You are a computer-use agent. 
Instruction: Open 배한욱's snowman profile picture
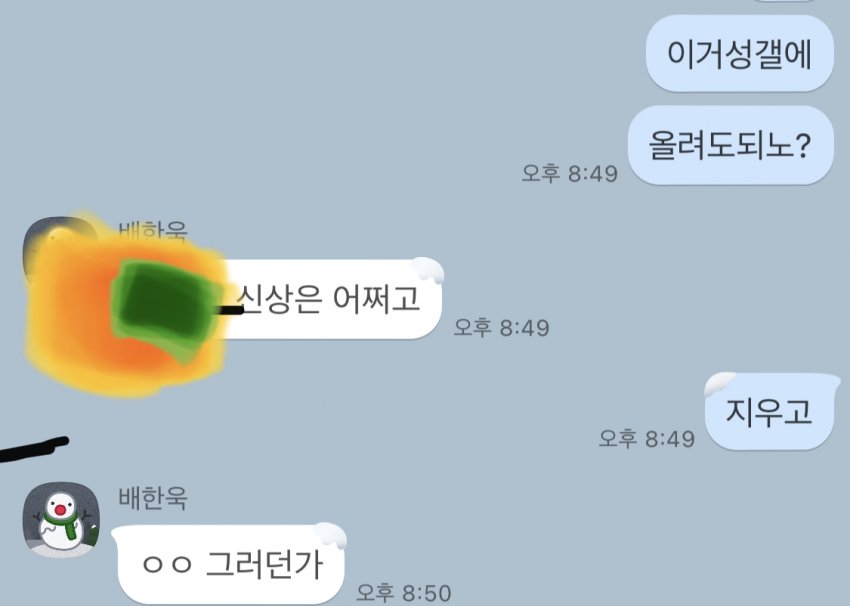click(x=61, y=520)
